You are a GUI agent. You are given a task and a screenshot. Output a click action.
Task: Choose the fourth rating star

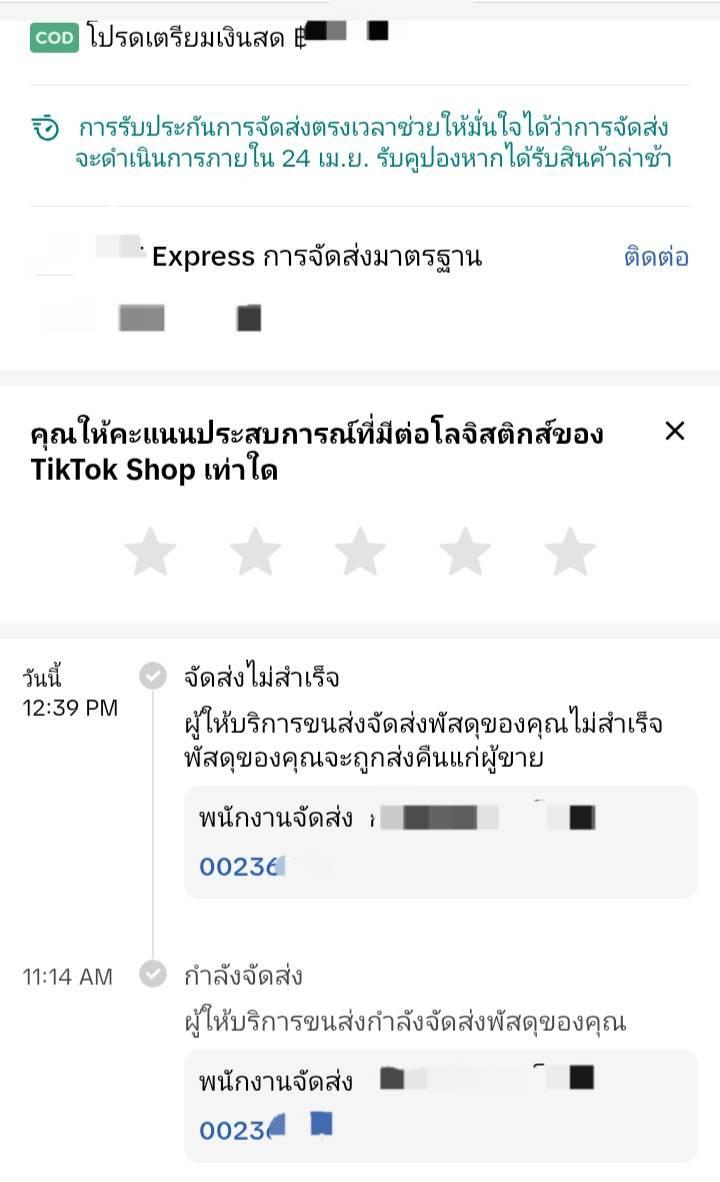click(465, 552)
